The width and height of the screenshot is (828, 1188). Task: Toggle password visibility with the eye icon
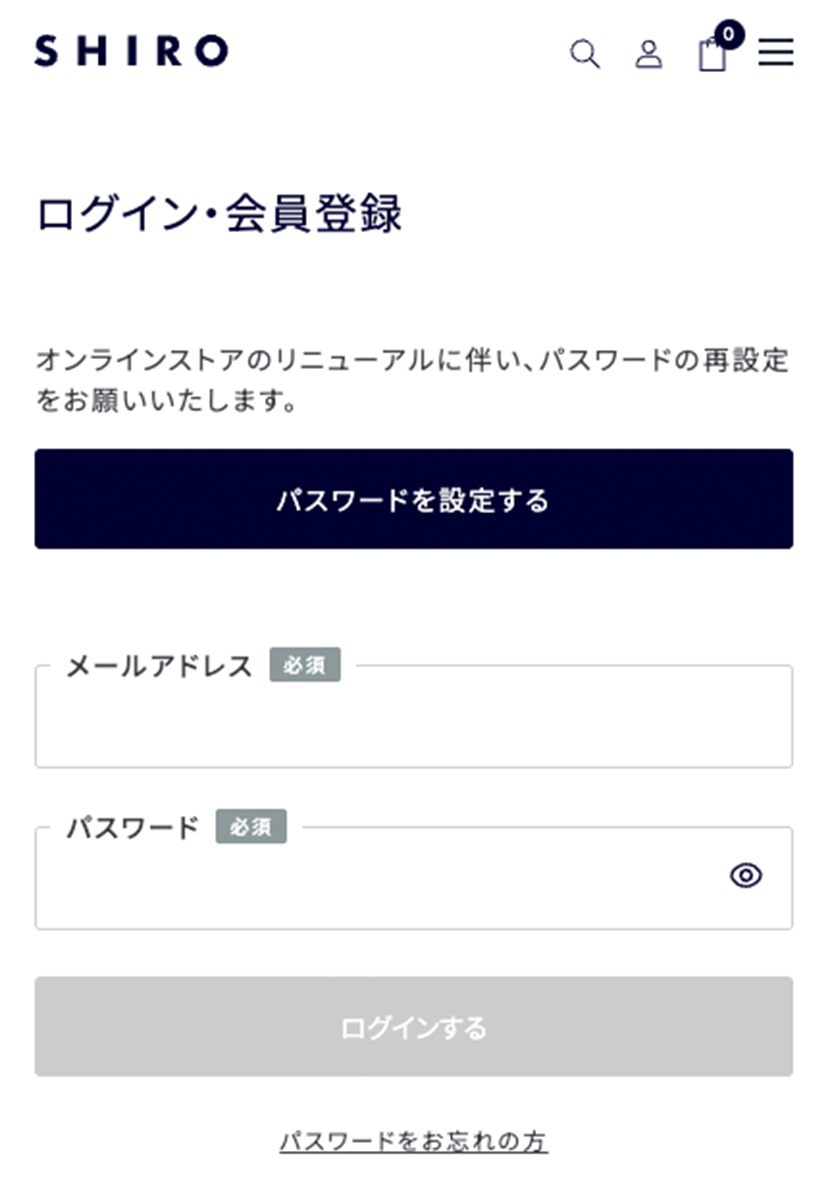tap(745, 875)
